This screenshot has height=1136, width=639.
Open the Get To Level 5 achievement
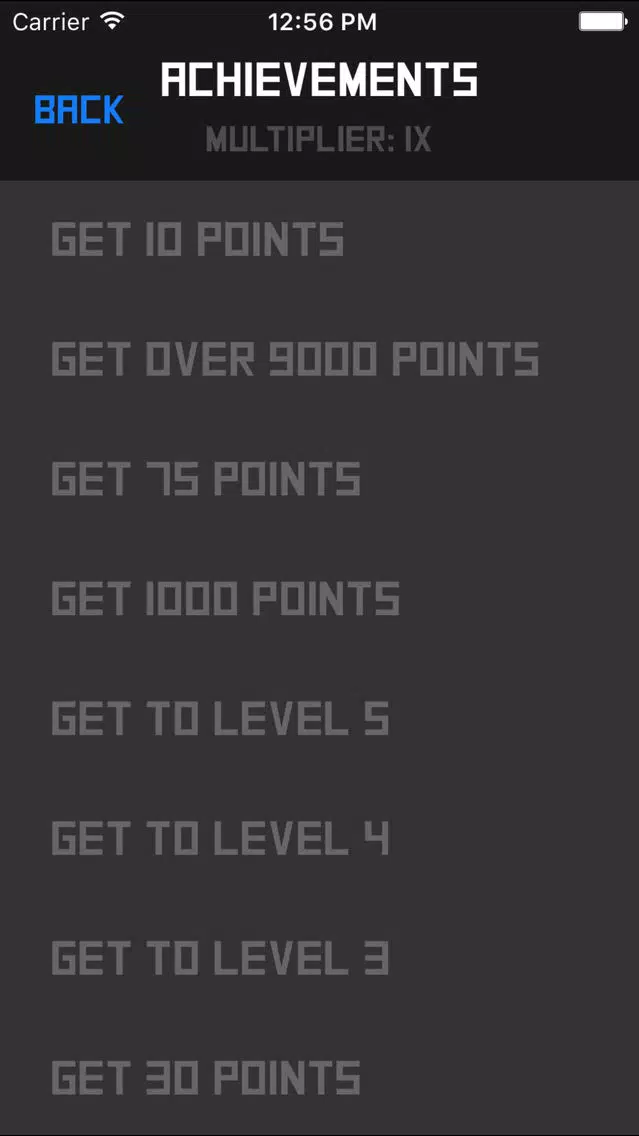(x=220, y=719)
